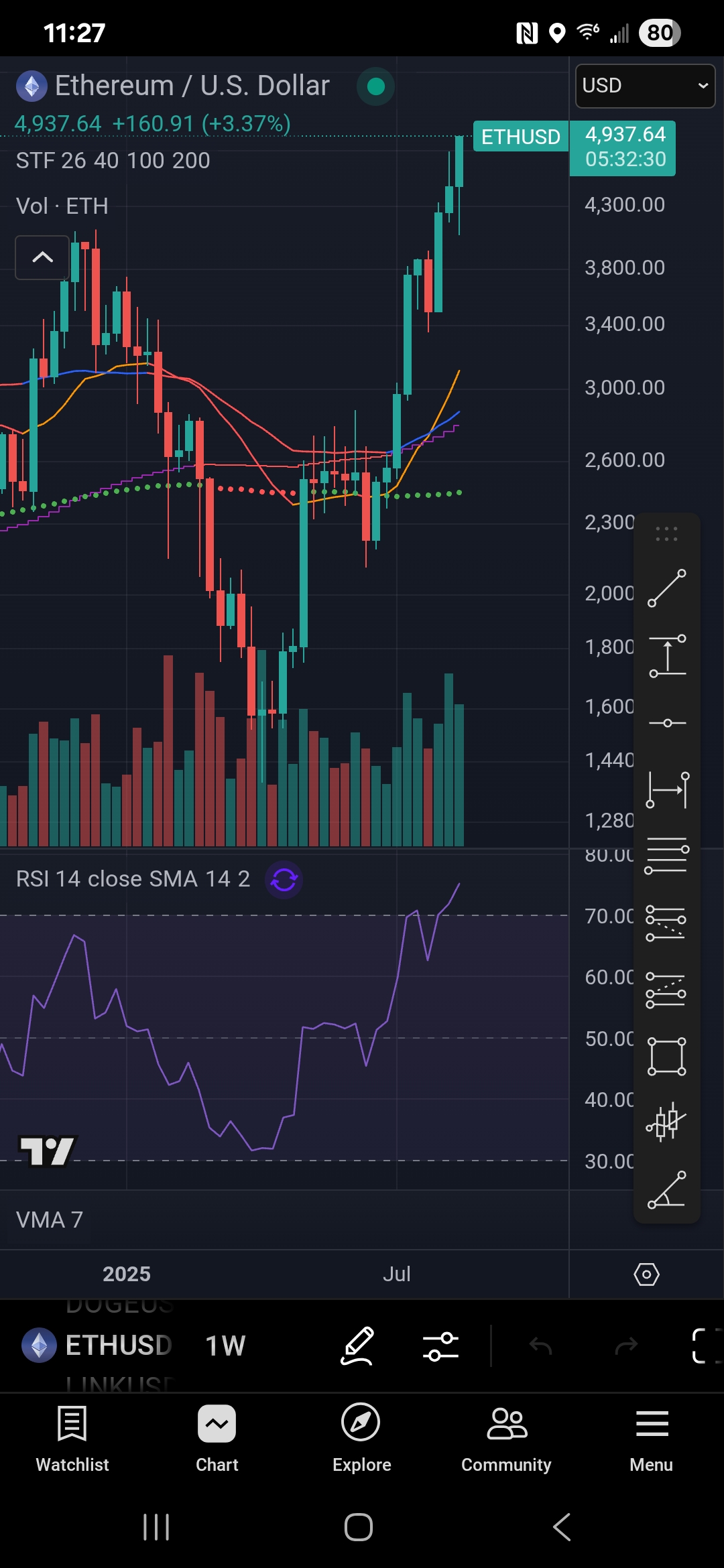Enter fullscreen chart mode
This screenshot has height=1568, width=724.
point(705,1345)
